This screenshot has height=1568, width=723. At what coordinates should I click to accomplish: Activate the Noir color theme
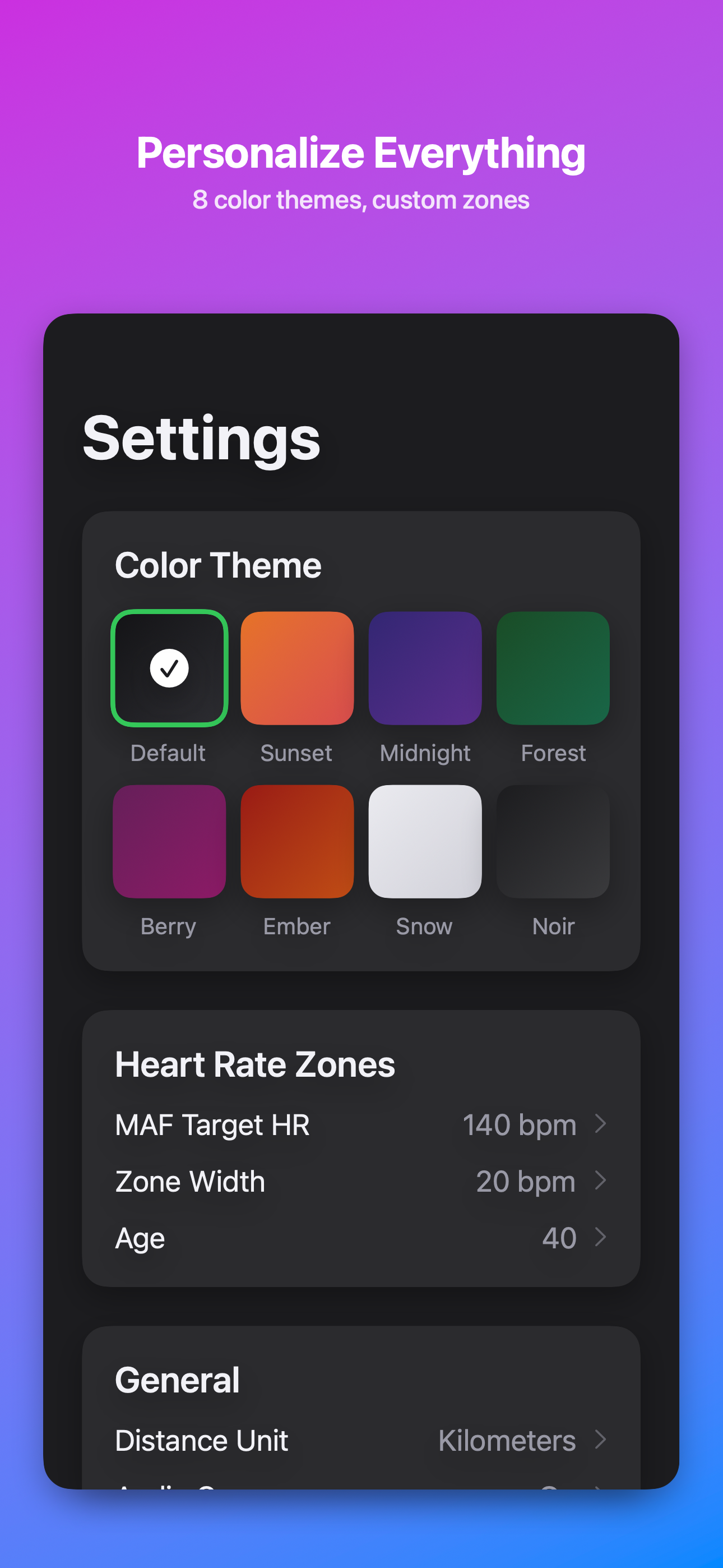click(553, 841)
